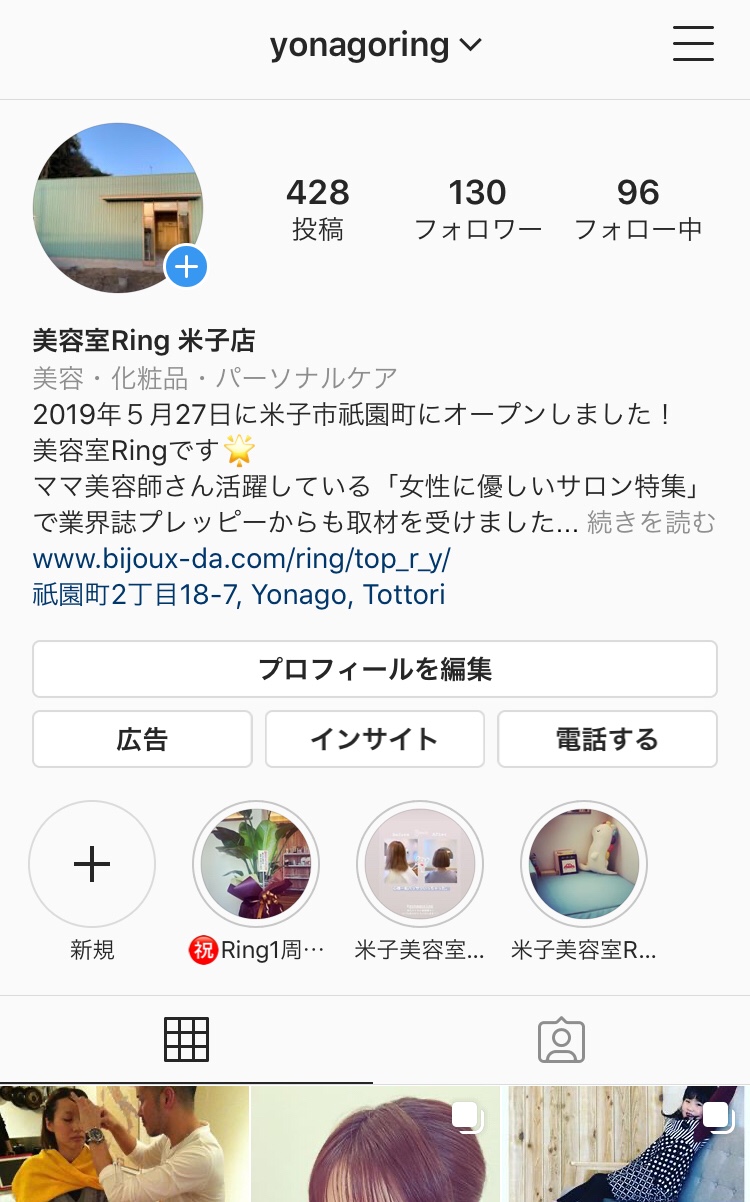
Task: Open the hamburger menu in the top right
Action: coord(693,44)
